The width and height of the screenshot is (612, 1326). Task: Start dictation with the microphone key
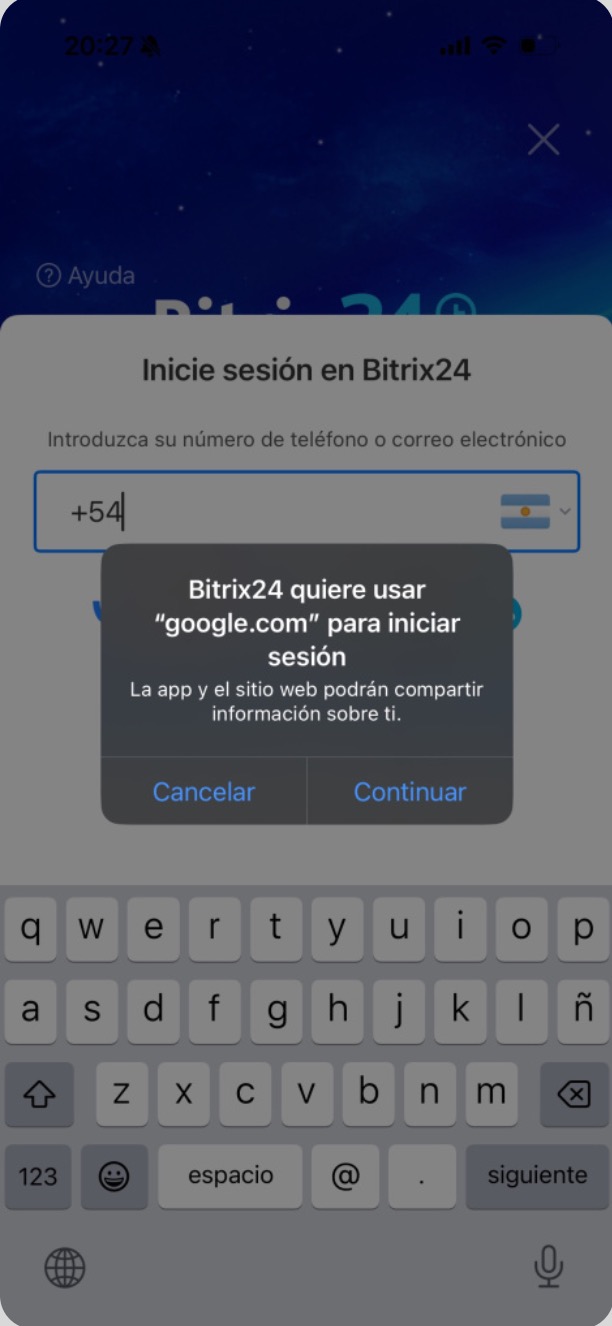click(547, 1267)
